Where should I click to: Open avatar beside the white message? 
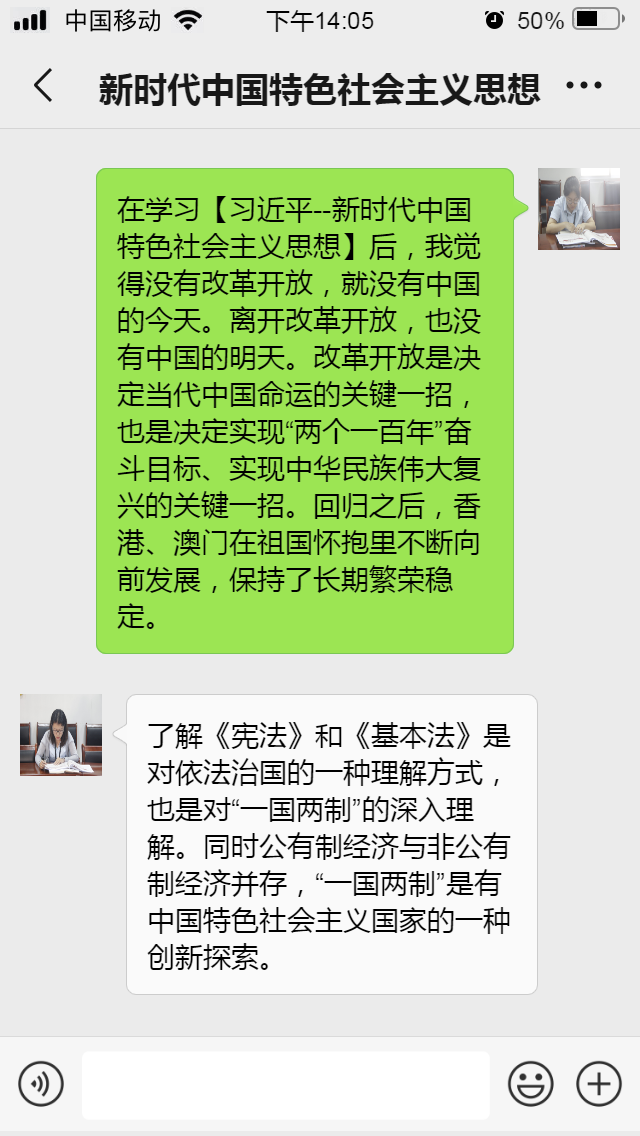[61, 735]
